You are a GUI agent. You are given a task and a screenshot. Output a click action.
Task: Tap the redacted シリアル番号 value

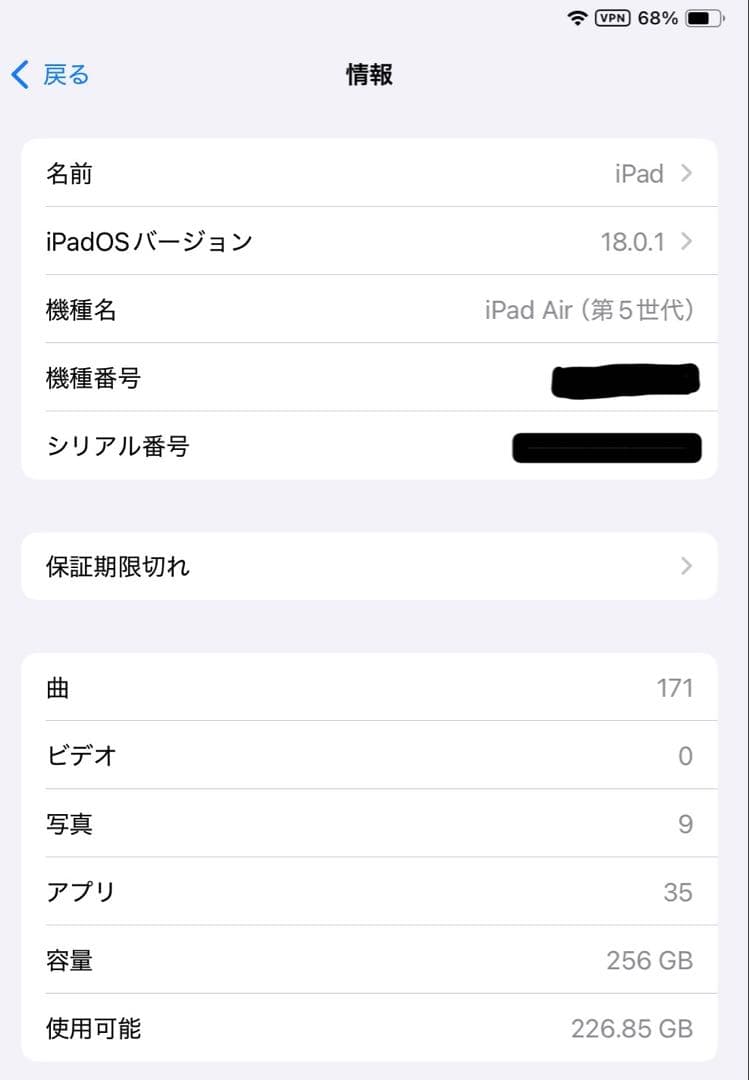click(607, 447)
